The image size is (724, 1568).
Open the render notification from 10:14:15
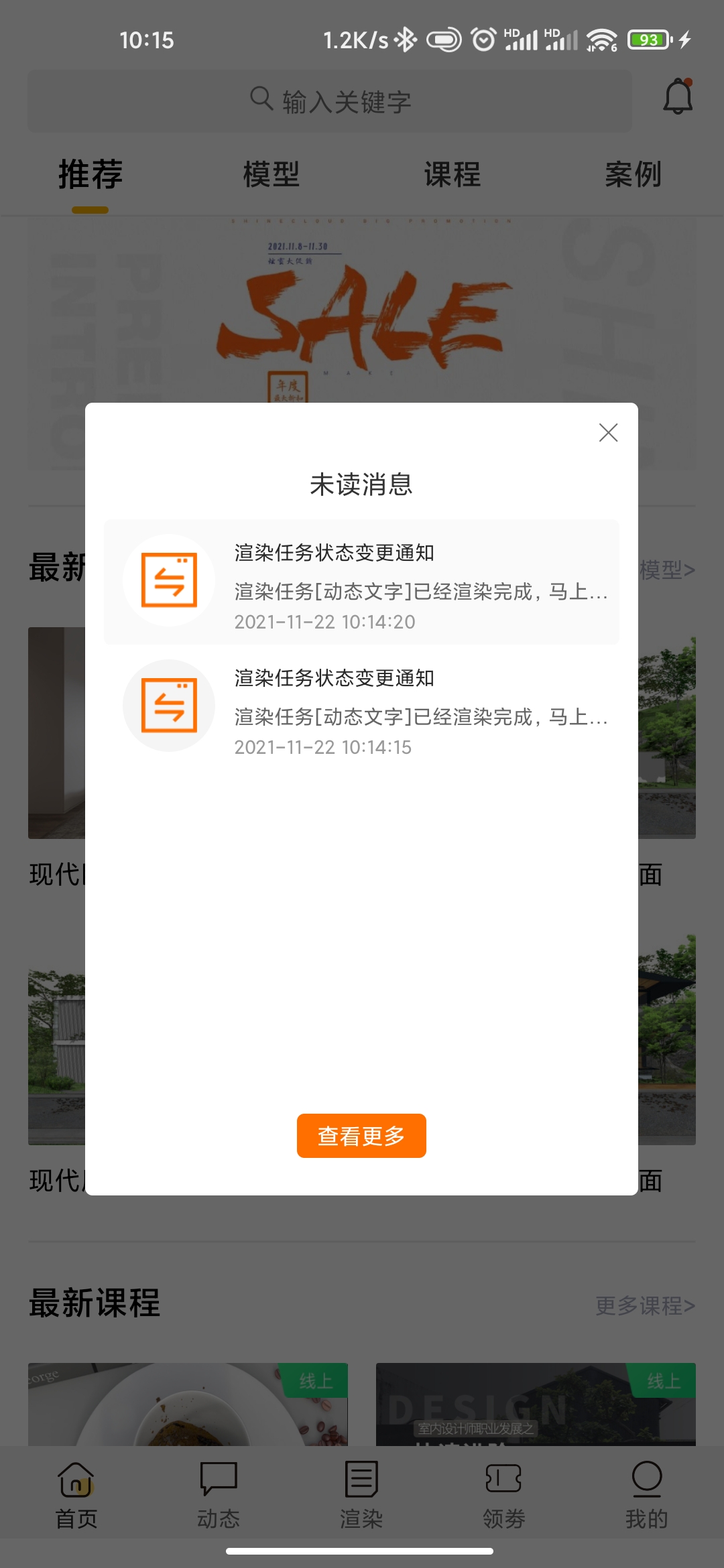coord(361,706)
